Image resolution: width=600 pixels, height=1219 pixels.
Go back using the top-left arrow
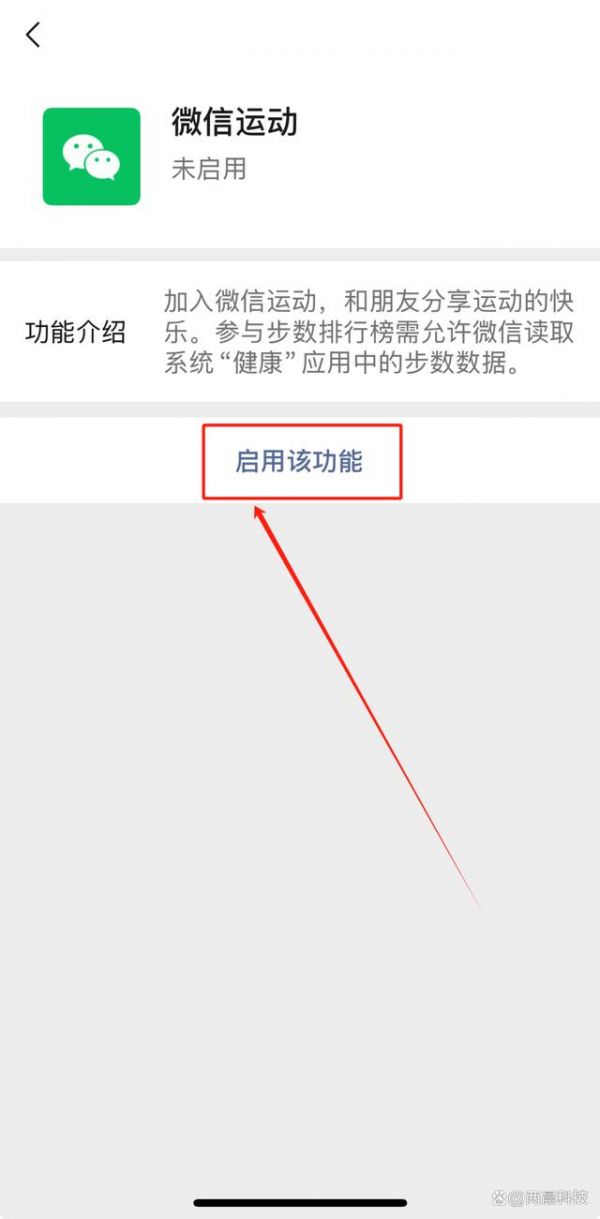tap(33, 35)
